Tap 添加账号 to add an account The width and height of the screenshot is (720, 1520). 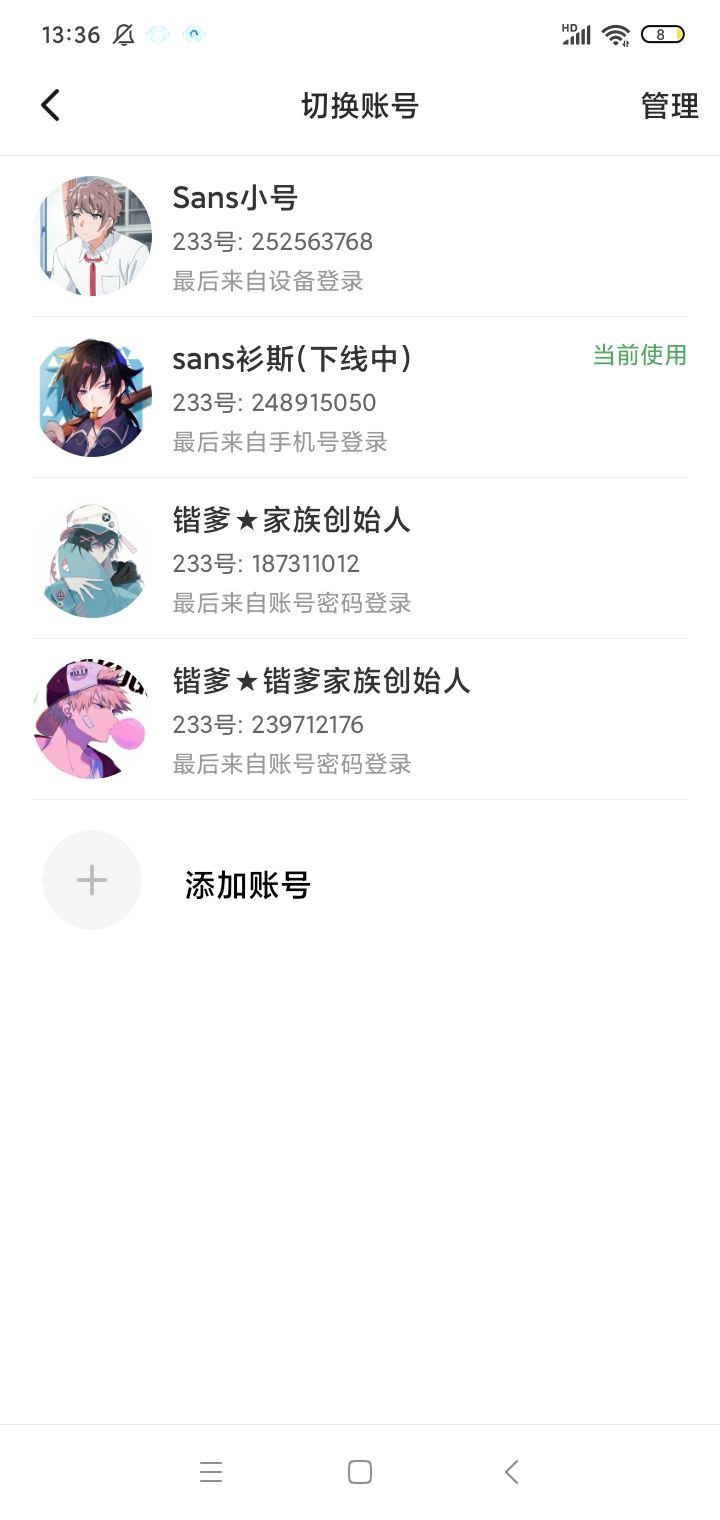[247, 885]
